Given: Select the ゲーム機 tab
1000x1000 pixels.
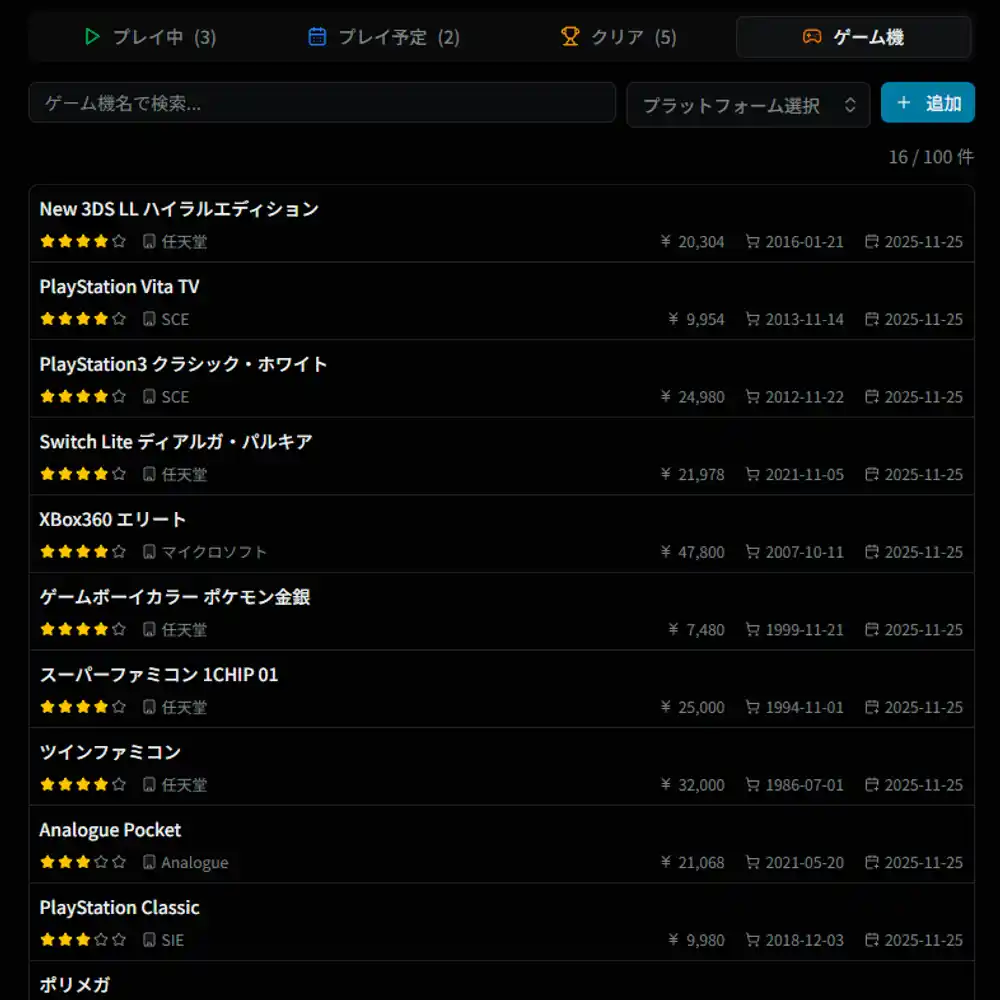Looking at the screenshot, I should (x=853, y=37).
